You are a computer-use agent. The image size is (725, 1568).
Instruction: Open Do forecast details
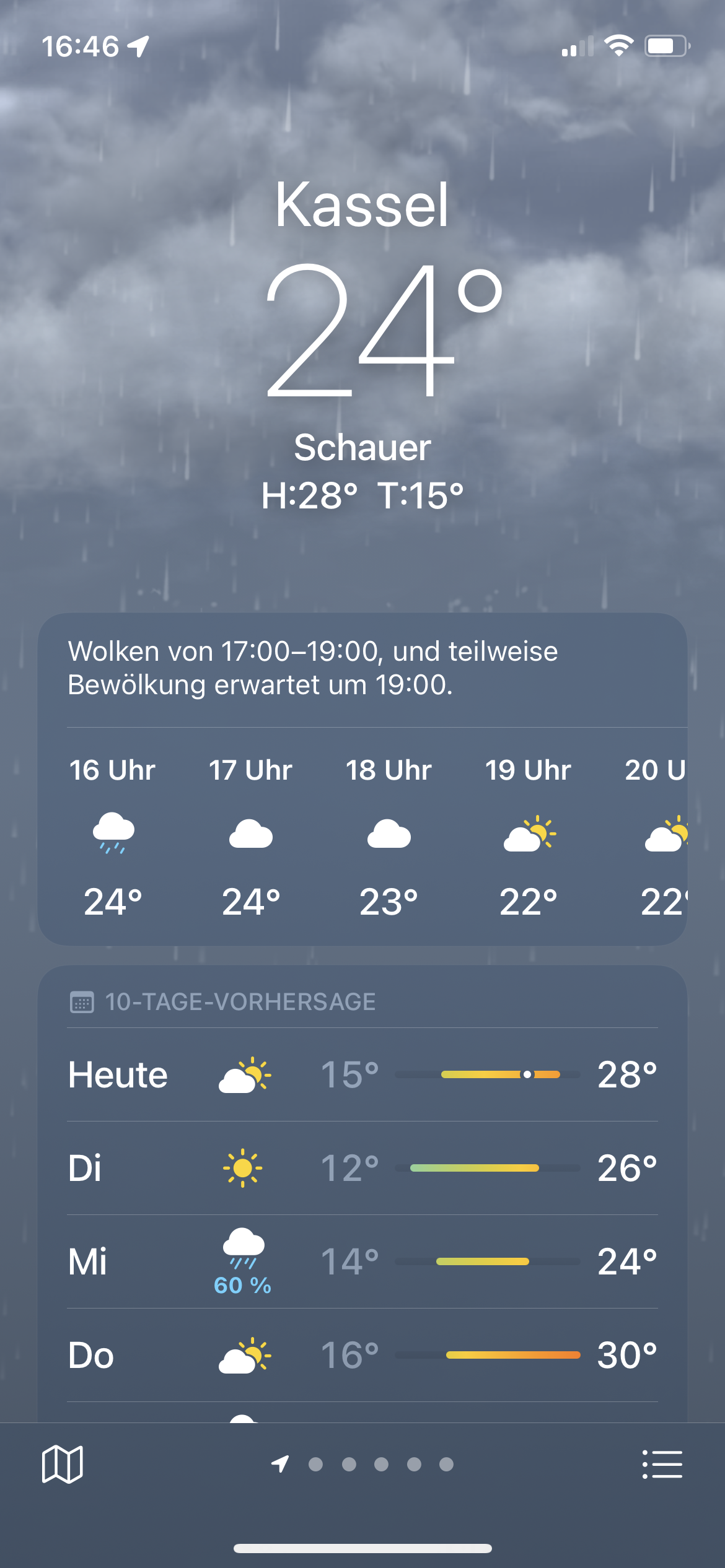click(362, 1355)
